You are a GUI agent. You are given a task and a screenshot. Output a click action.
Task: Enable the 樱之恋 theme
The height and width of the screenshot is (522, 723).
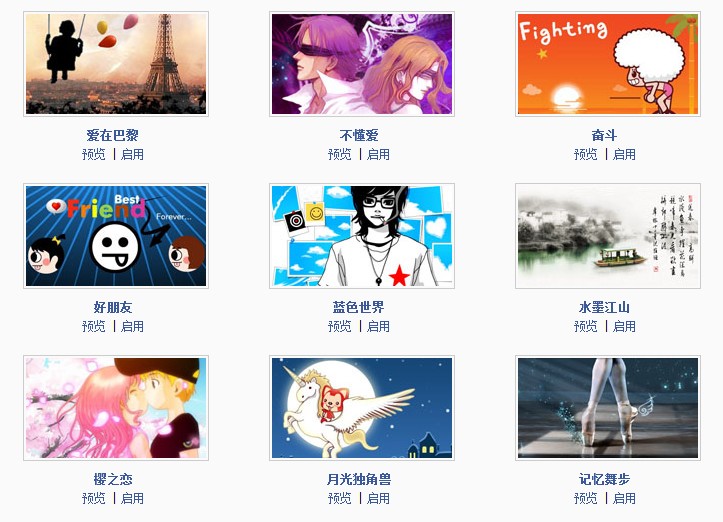point(133,498)
